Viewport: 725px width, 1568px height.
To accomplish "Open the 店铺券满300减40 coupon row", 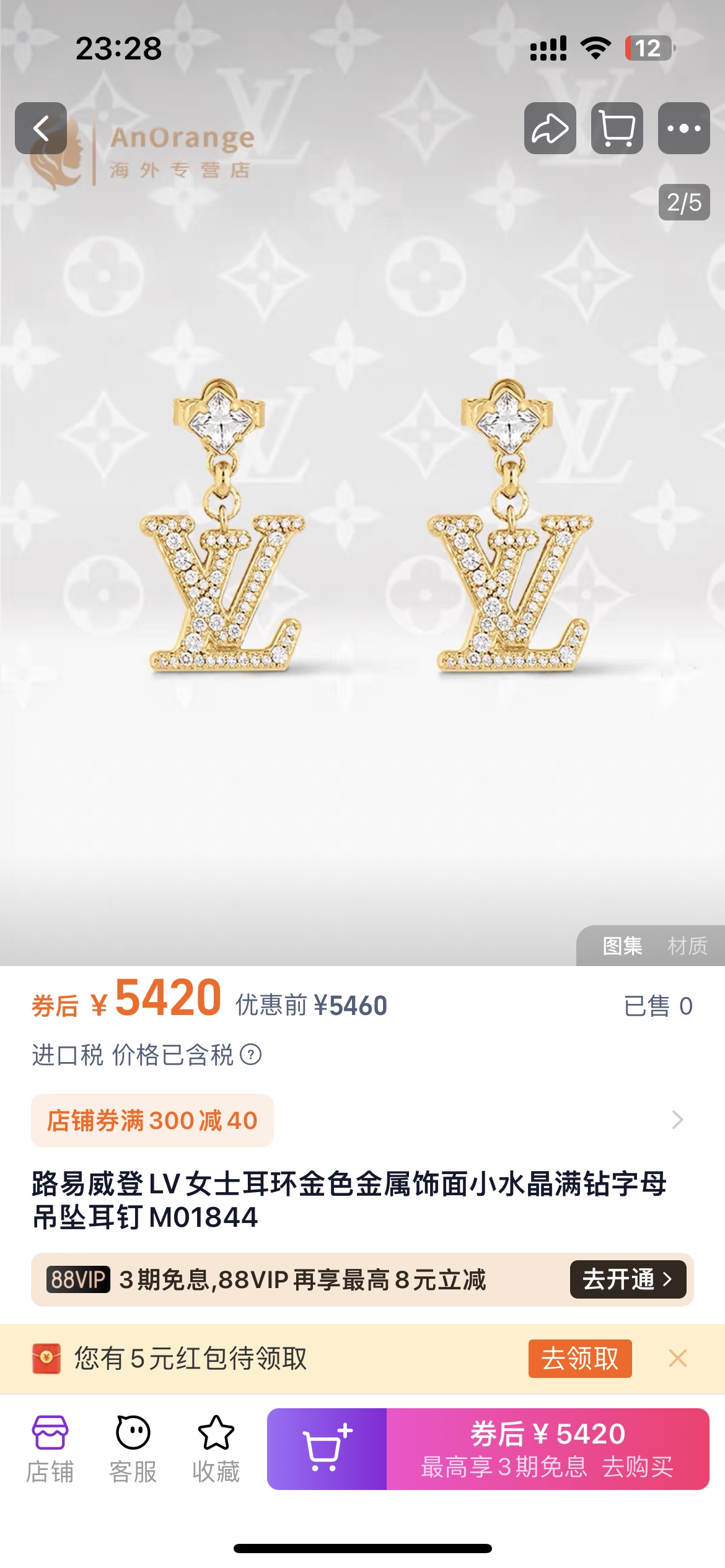I will [x=362, y=1120].
